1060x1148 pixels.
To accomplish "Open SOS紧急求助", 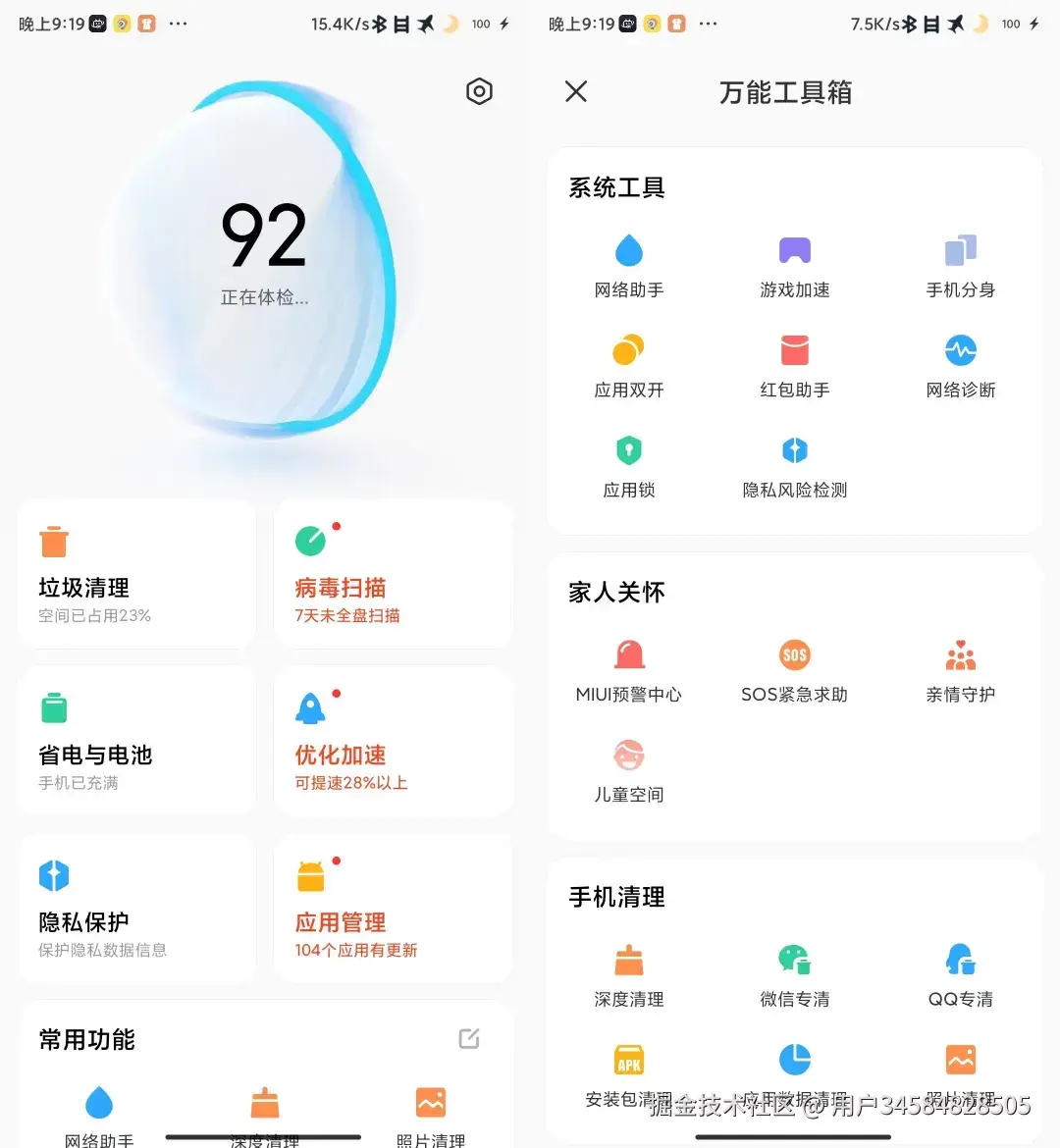I will (x=795, y=669).
